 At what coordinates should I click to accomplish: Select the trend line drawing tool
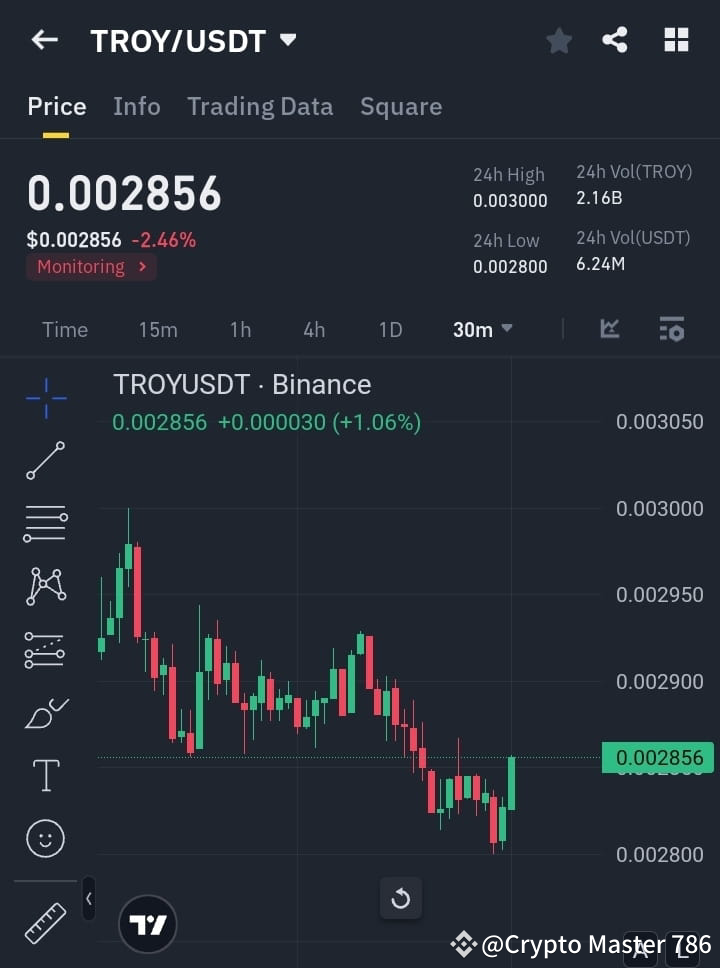[x=45, y=461]
